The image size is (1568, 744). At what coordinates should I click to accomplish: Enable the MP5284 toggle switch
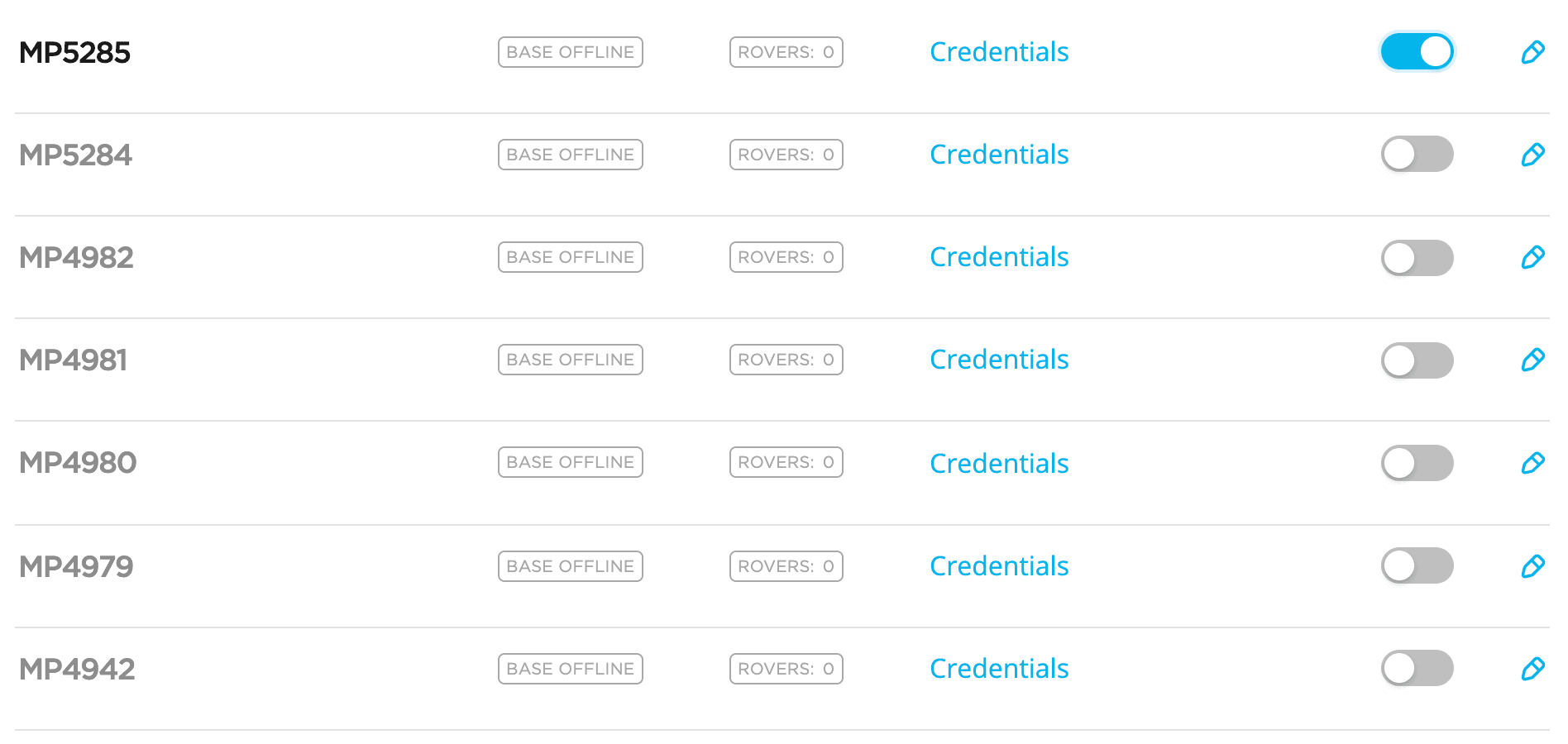point(1417,154)
